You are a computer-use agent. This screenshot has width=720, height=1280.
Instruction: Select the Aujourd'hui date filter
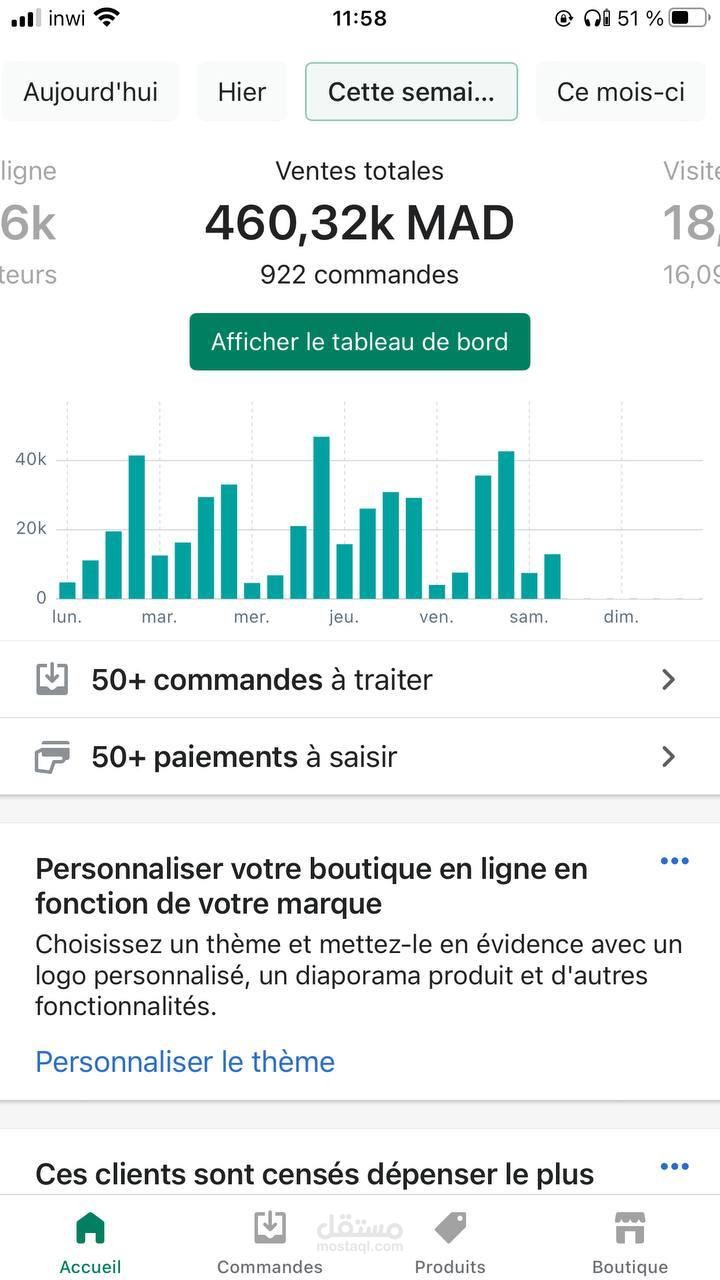coord(90,92)
